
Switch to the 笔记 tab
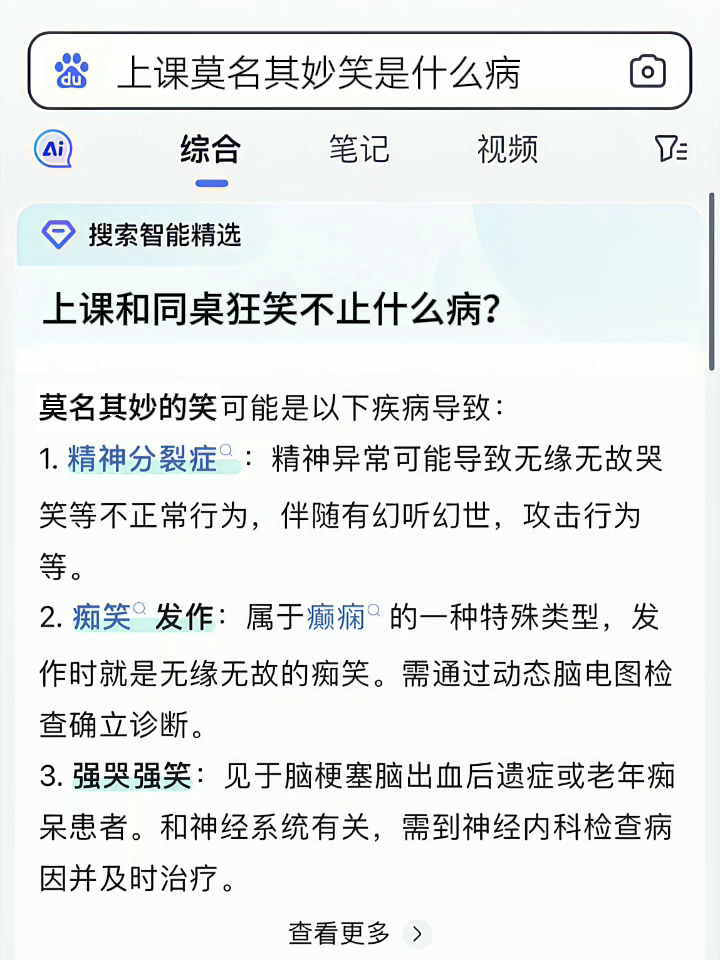coord(359,150)
